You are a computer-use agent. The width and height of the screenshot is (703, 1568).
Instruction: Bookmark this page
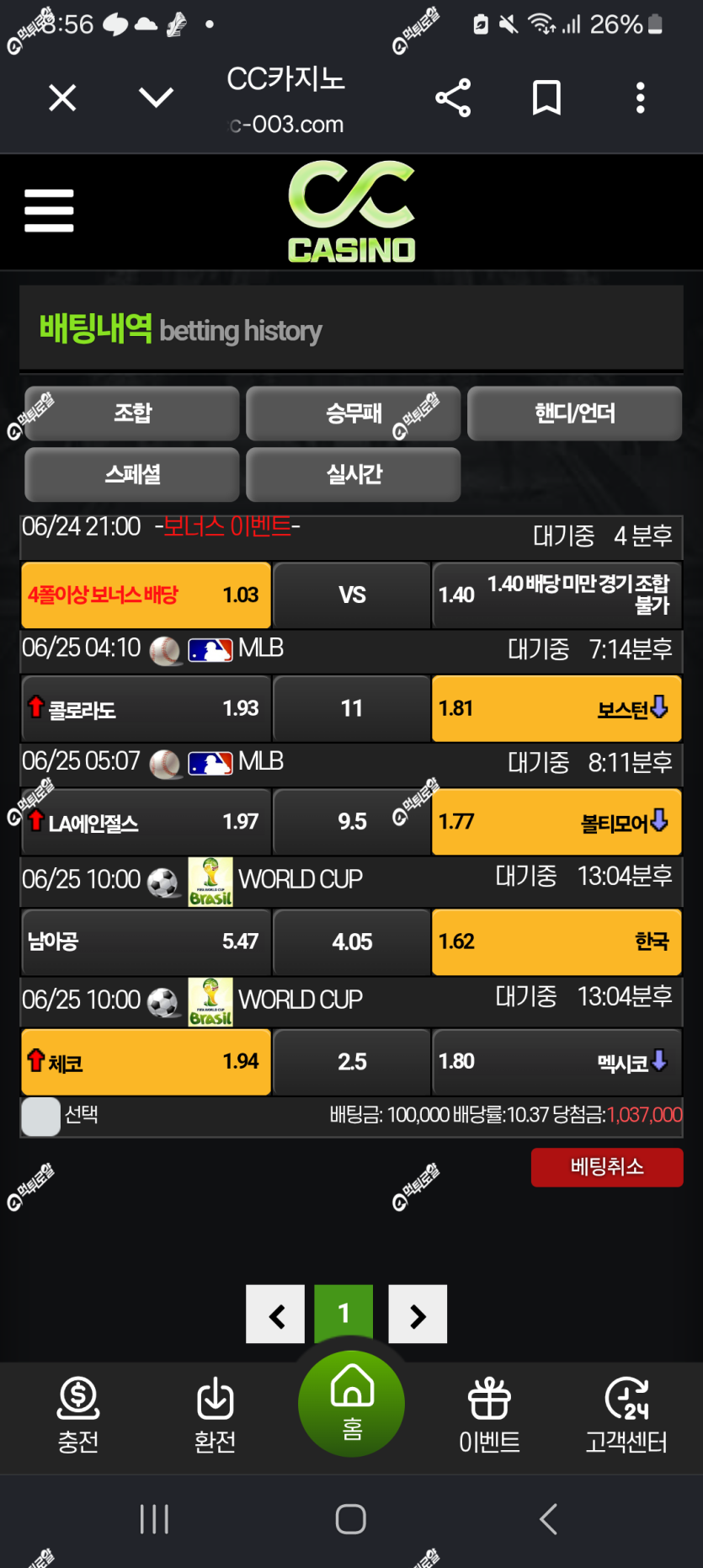[547, 98]
